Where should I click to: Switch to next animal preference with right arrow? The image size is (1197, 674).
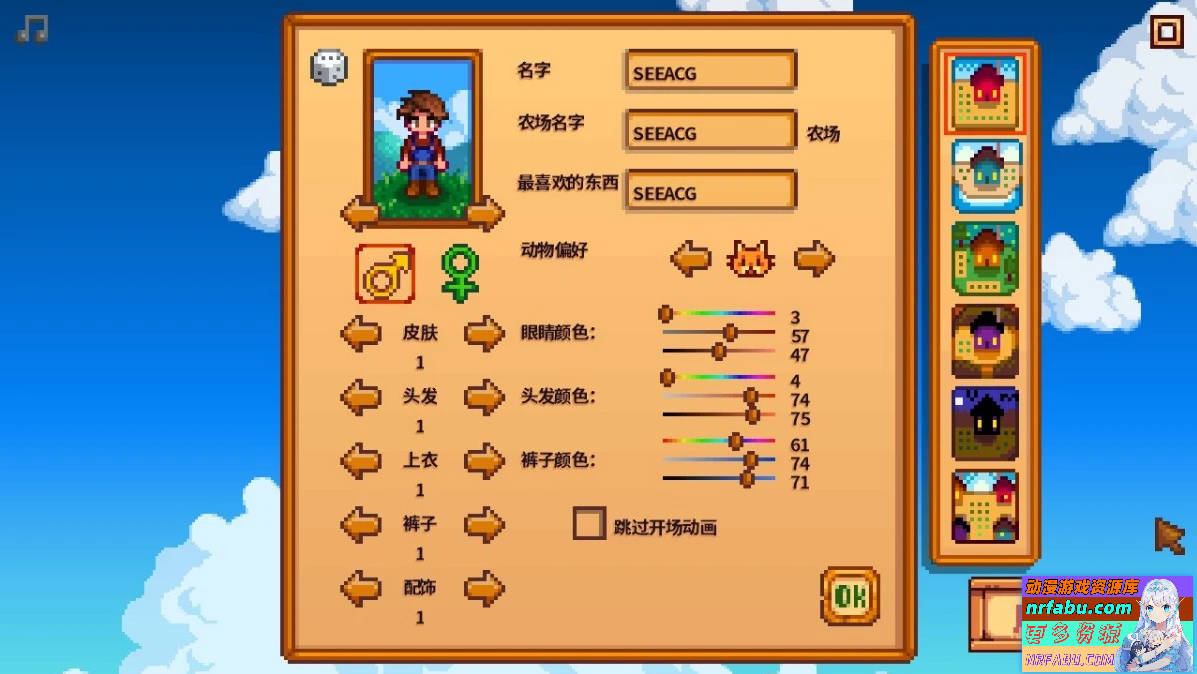point(814,259)
